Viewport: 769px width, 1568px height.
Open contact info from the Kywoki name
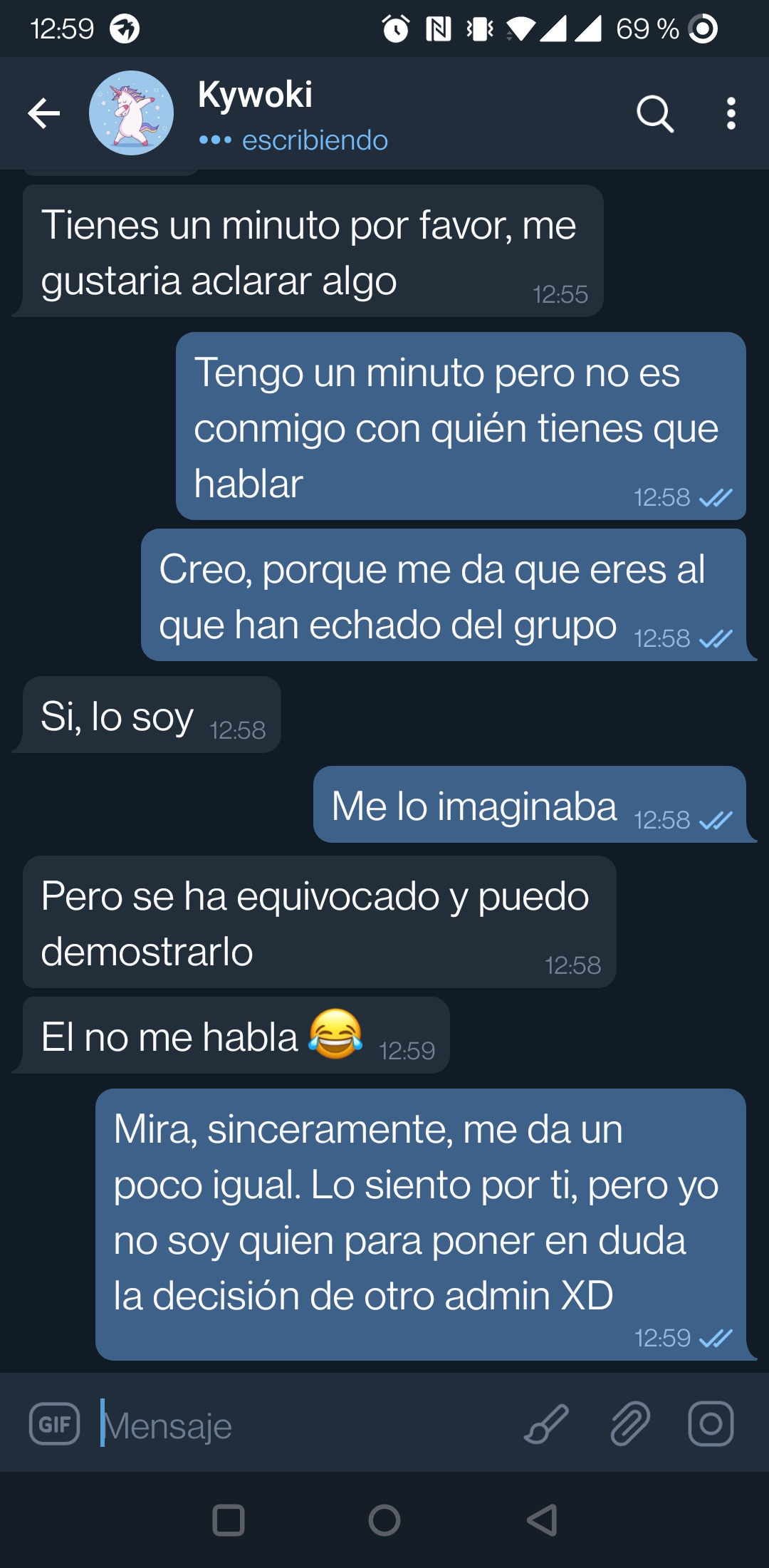coord(255,95)
